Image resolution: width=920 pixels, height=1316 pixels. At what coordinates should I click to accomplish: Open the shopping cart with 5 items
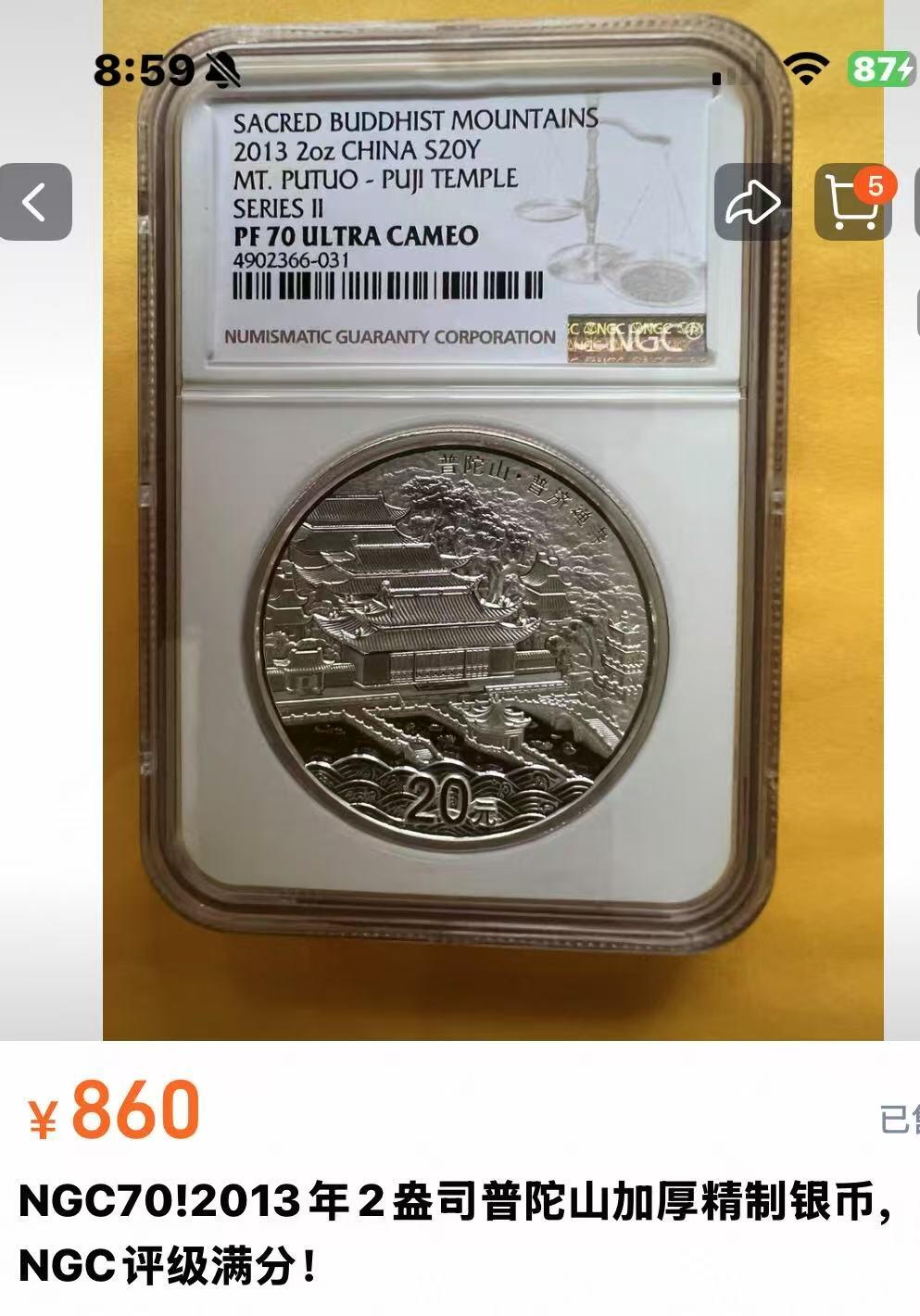tap(852, 202)
